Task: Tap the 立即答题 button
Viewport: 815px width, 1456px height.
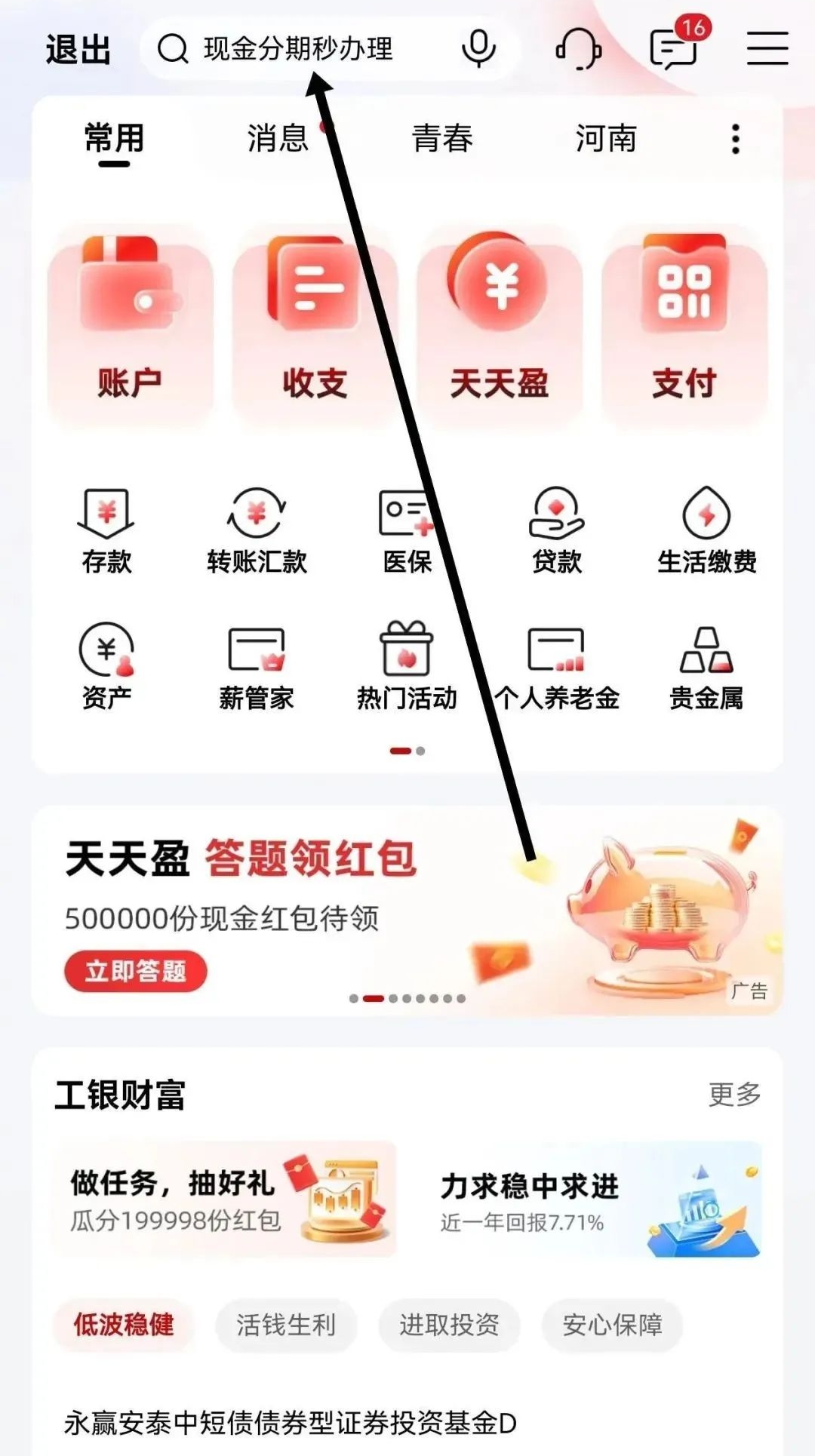Action: tap(136, 971)
